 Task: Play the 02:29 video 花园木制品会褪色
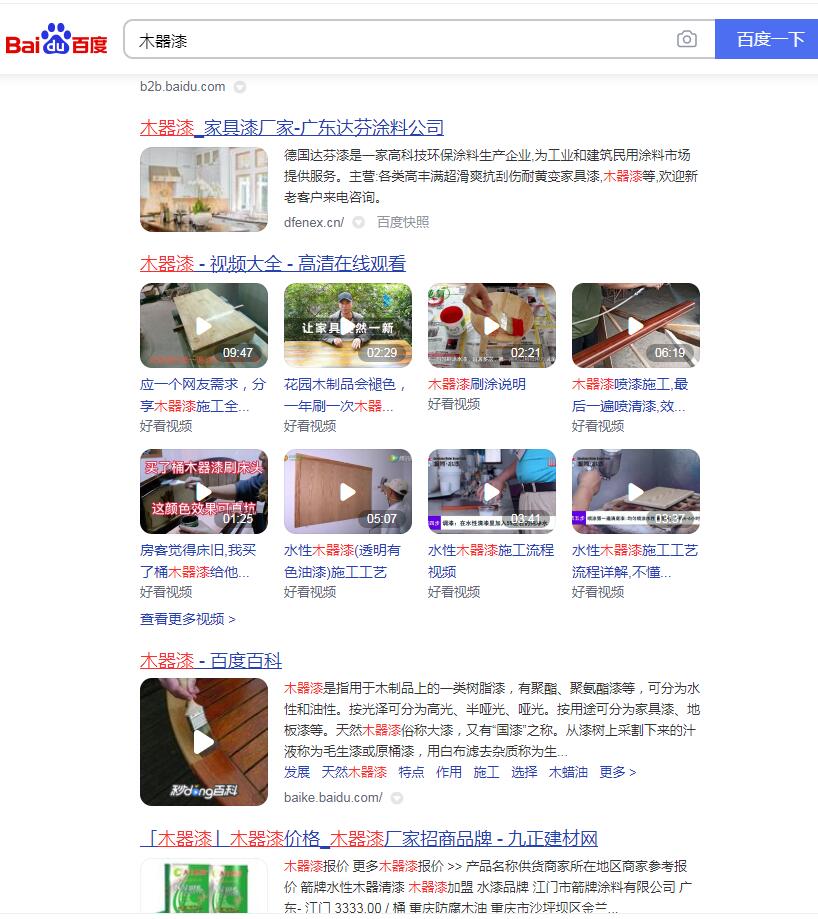pos(348,326)
